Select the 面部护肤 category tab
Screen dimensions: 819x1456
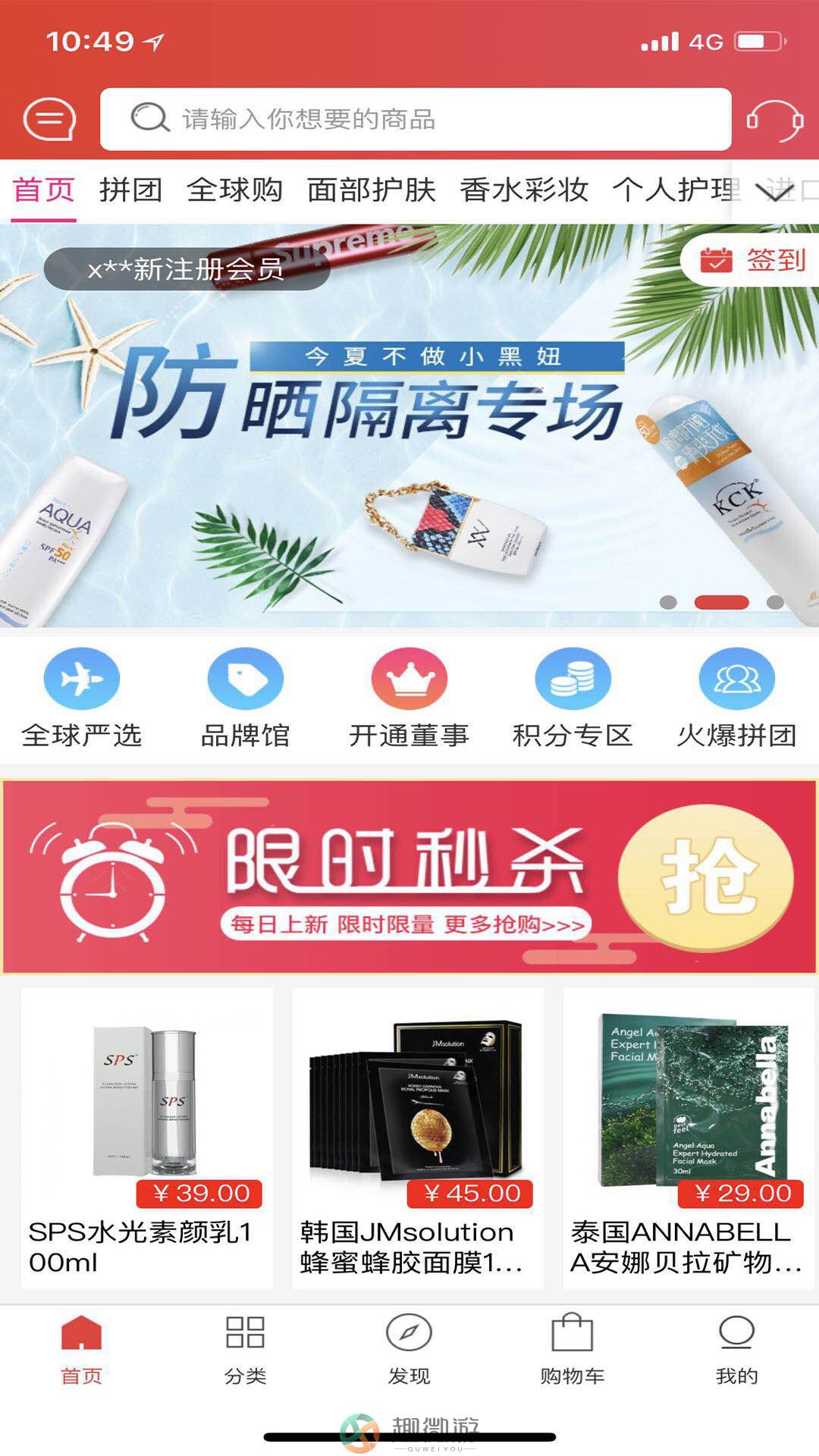[x=371, y=190]
